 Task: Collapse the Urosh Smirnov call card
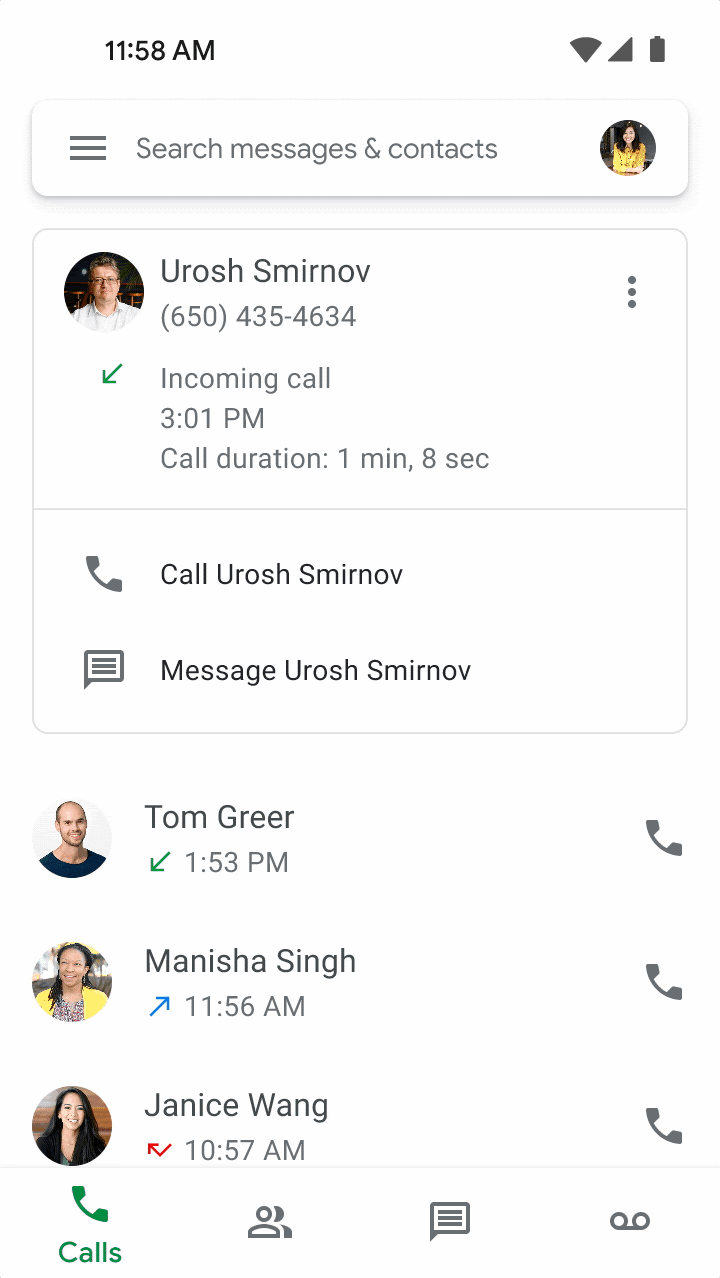[360, 369]
